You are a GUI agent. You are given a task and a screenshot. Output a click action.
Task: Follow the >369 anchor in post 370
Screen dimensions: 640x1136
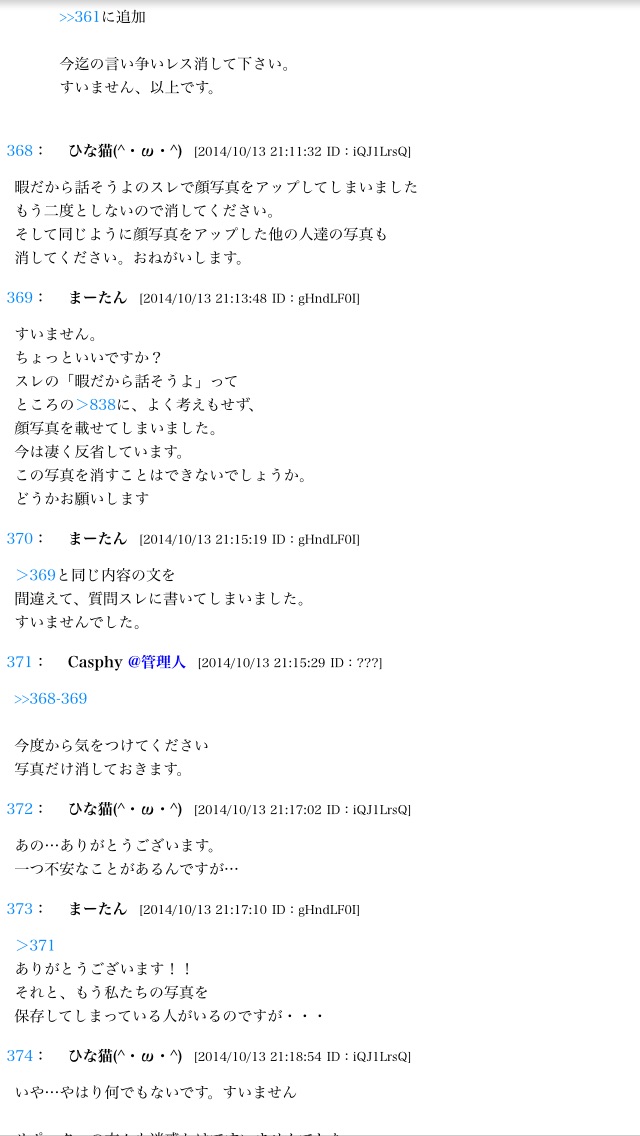click(x=35, y=574)
